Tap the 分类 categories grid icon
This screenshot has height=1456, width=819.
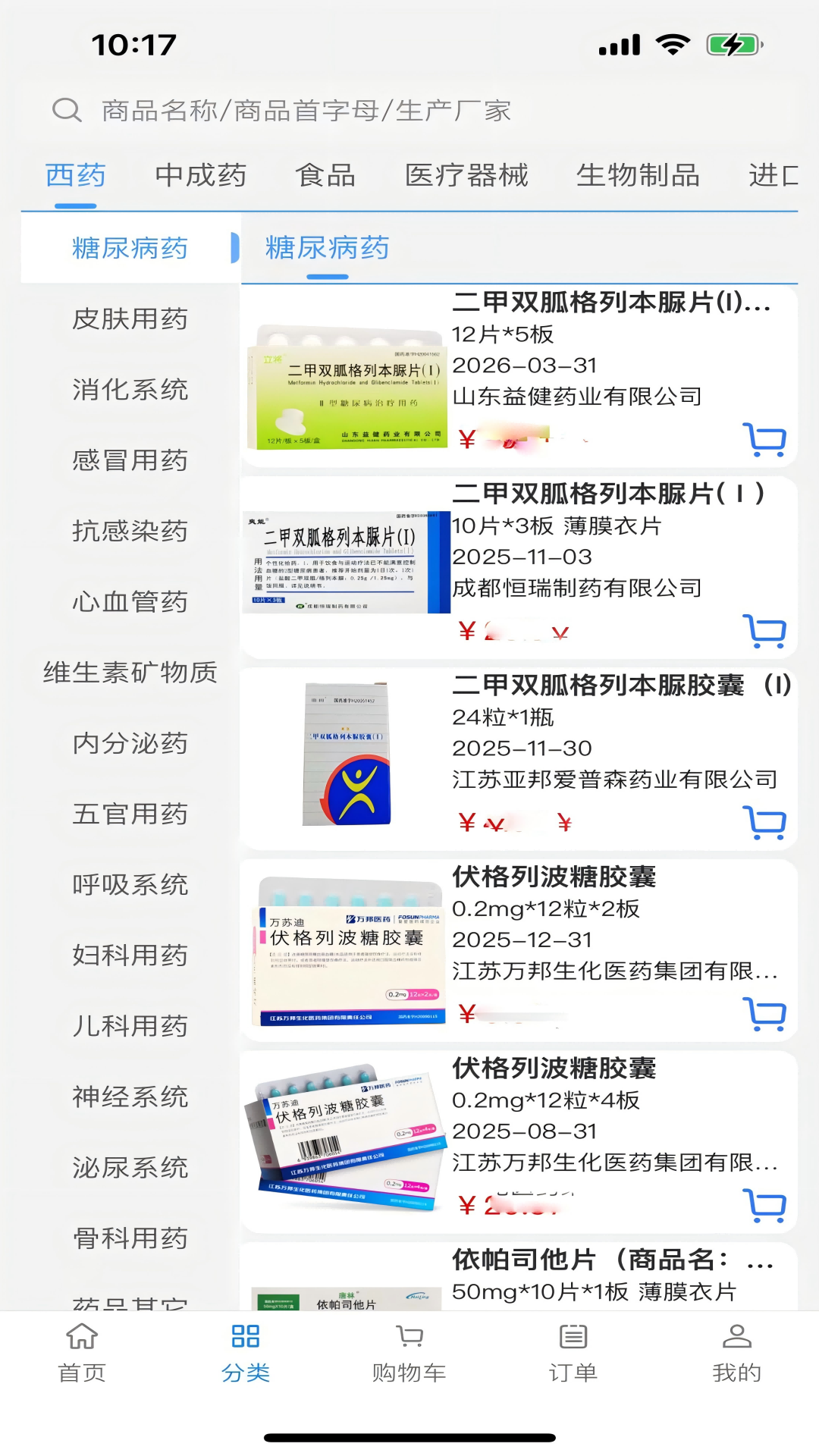(x=244, y=1338)
